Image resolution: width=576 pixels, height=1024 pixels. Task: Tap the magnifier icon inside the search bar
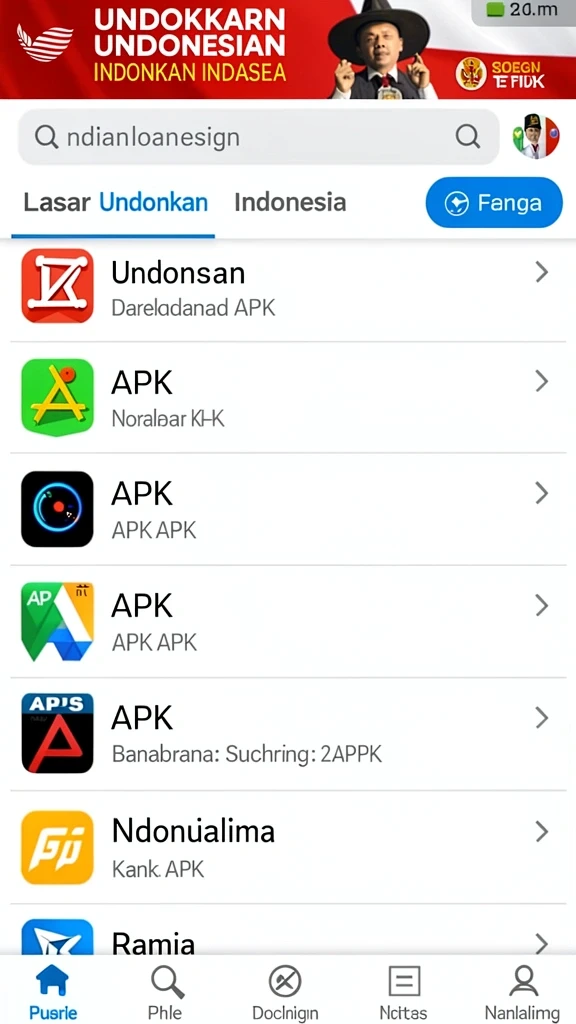(x=467, y=137)
